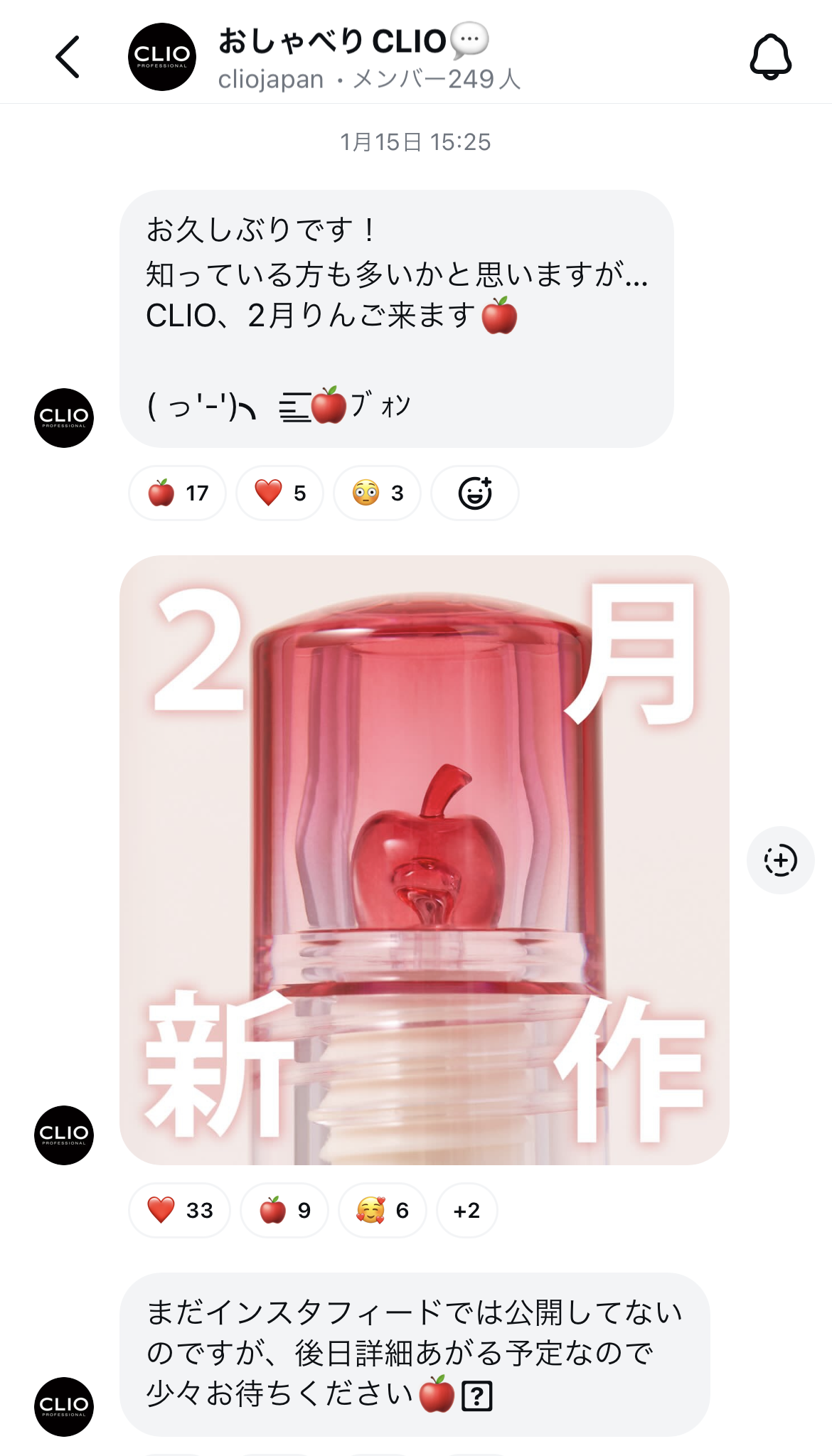This screenshot has width=832, height=1456.
Task: Add a new emoji reaction to first message
Action: 475,493
